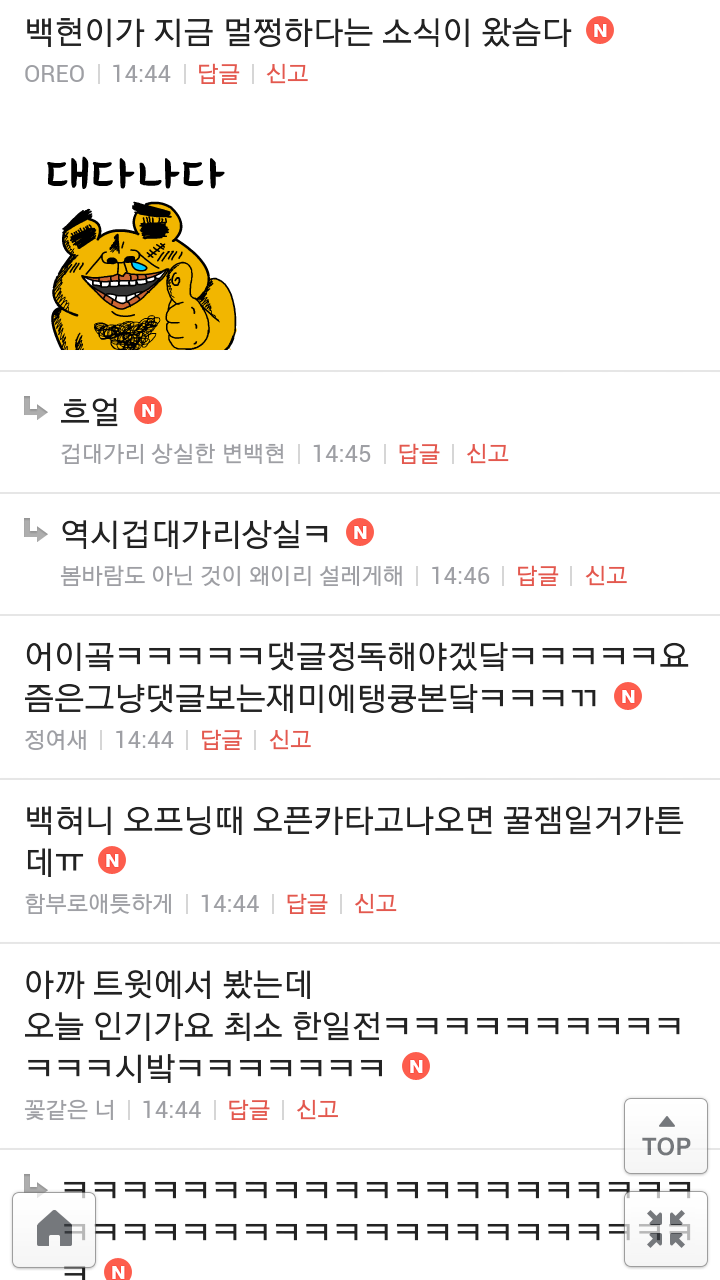720x1280 pixels.
Task: Go to the home page icon
Action: pyautogui.click(x=54, y=1229)
